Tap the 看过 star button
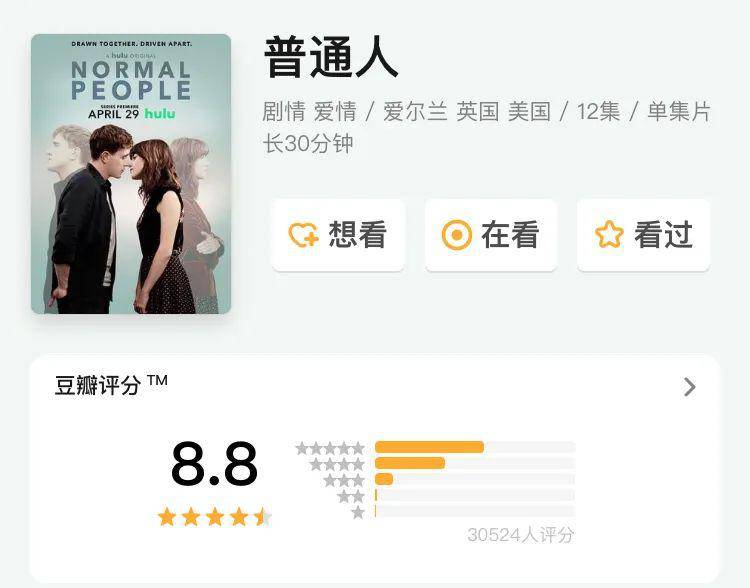 (643, 235)
